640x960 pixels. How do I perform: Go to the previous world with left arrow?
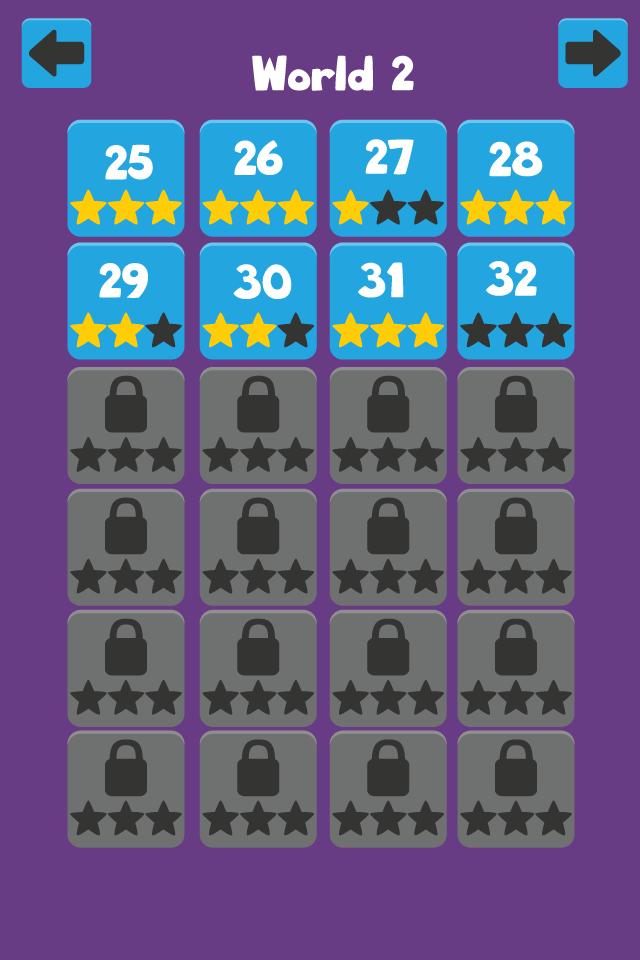[x=57, y=53]
